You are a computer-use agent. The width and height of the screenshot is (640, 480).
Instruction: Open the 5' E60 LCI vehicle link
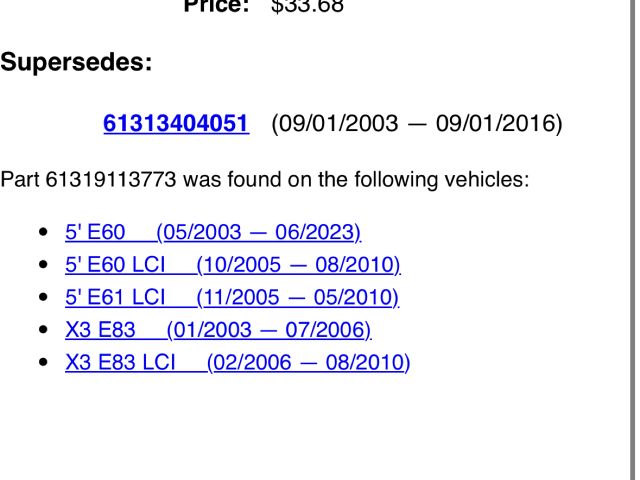(x=232, y=265)
